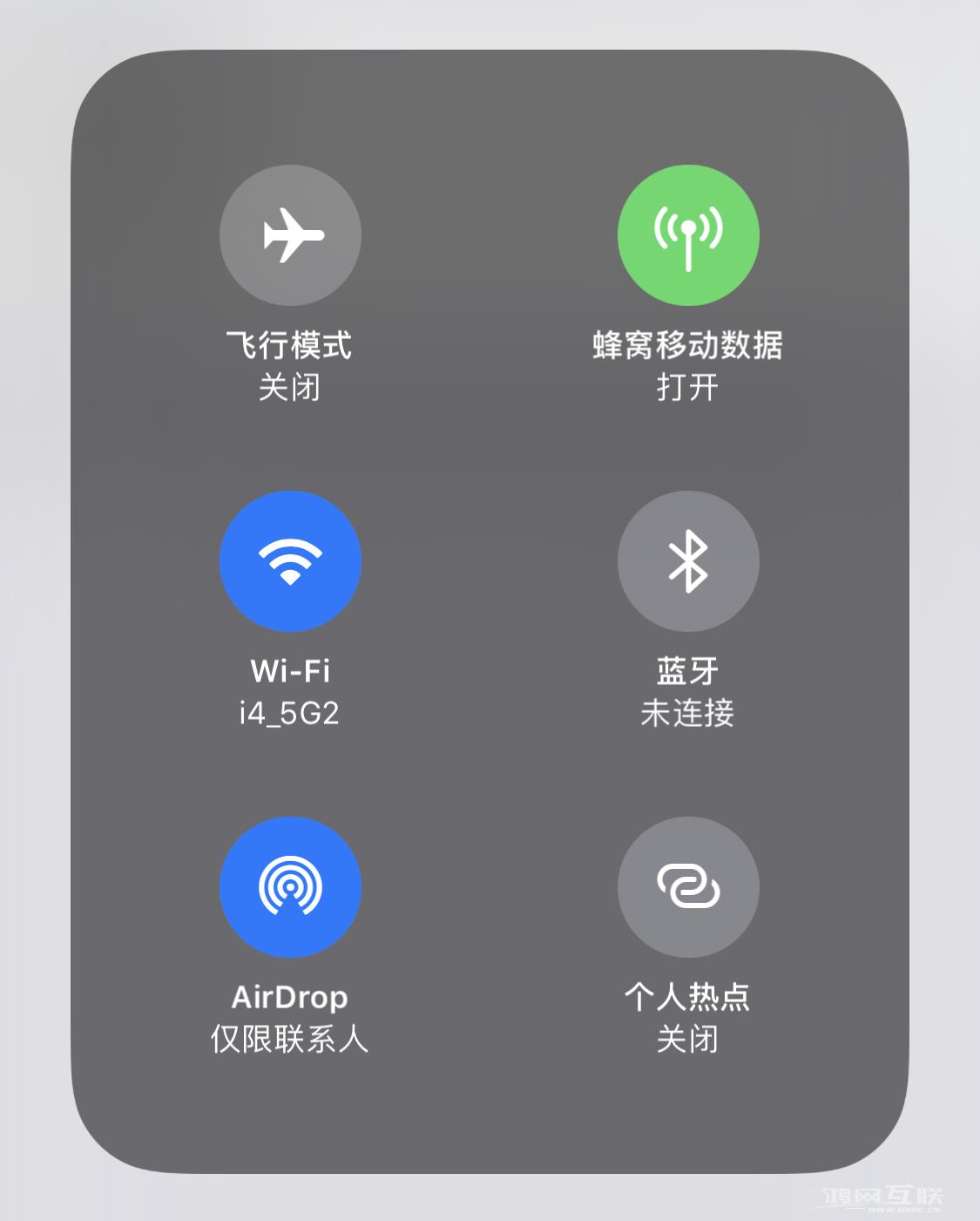Tap the Bluetooth icon
Image resolution: width=980 pixels, height=1221 pixels.
coord(688,562)
